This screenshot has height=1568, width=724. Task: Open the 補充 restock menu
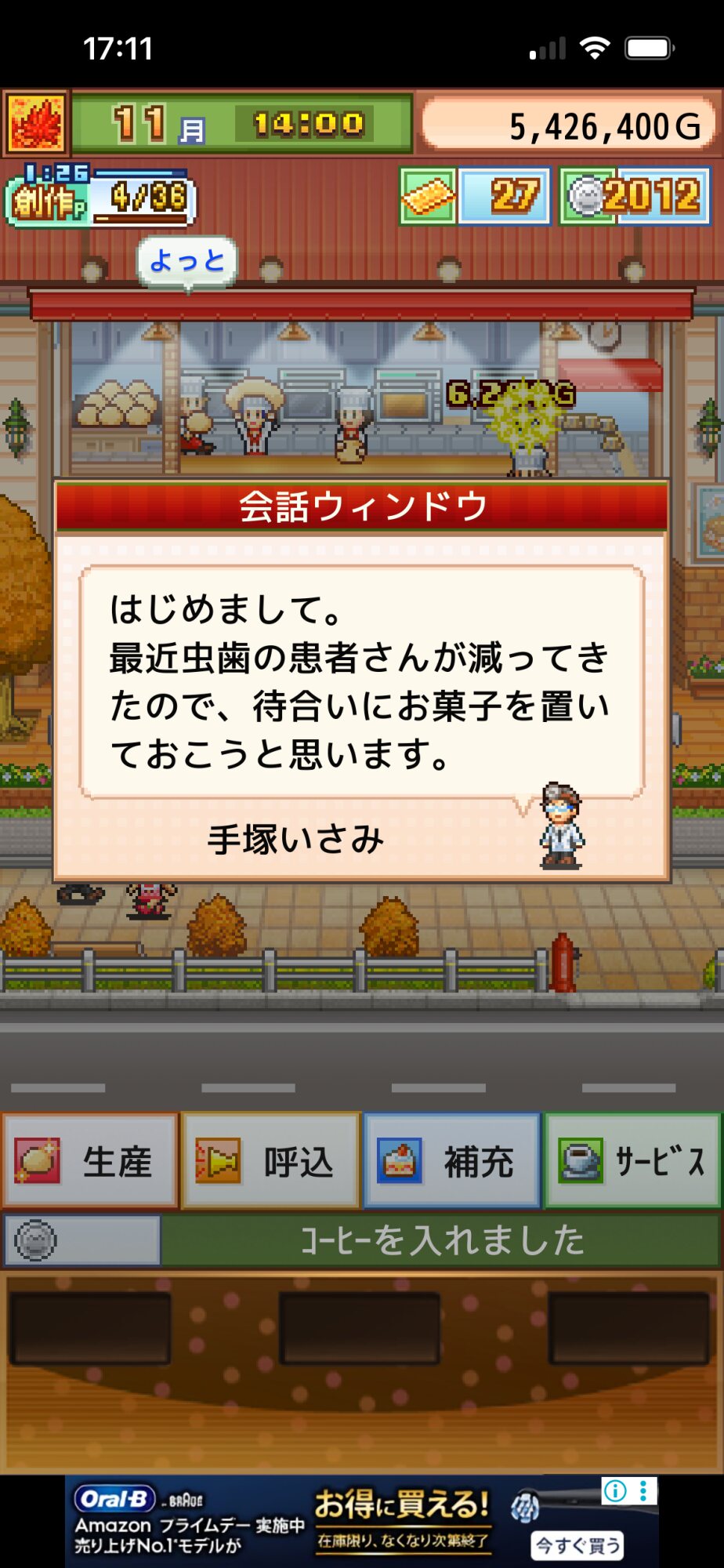point(452,1161)
